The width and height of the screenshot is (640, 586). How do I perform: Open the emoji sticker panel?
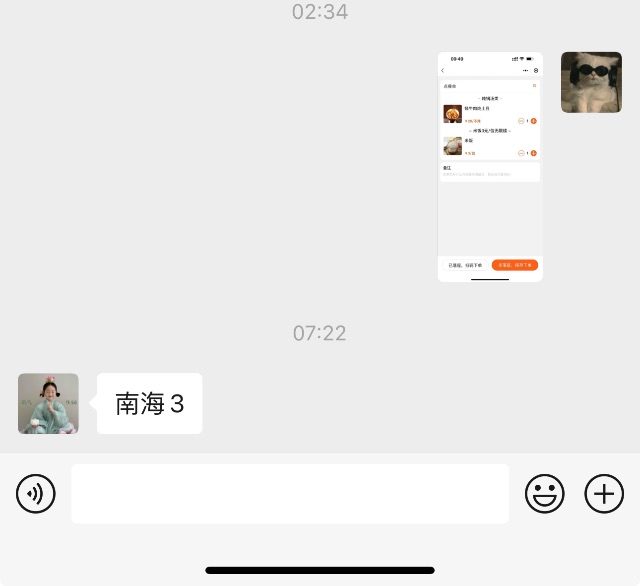coord(545,494)
